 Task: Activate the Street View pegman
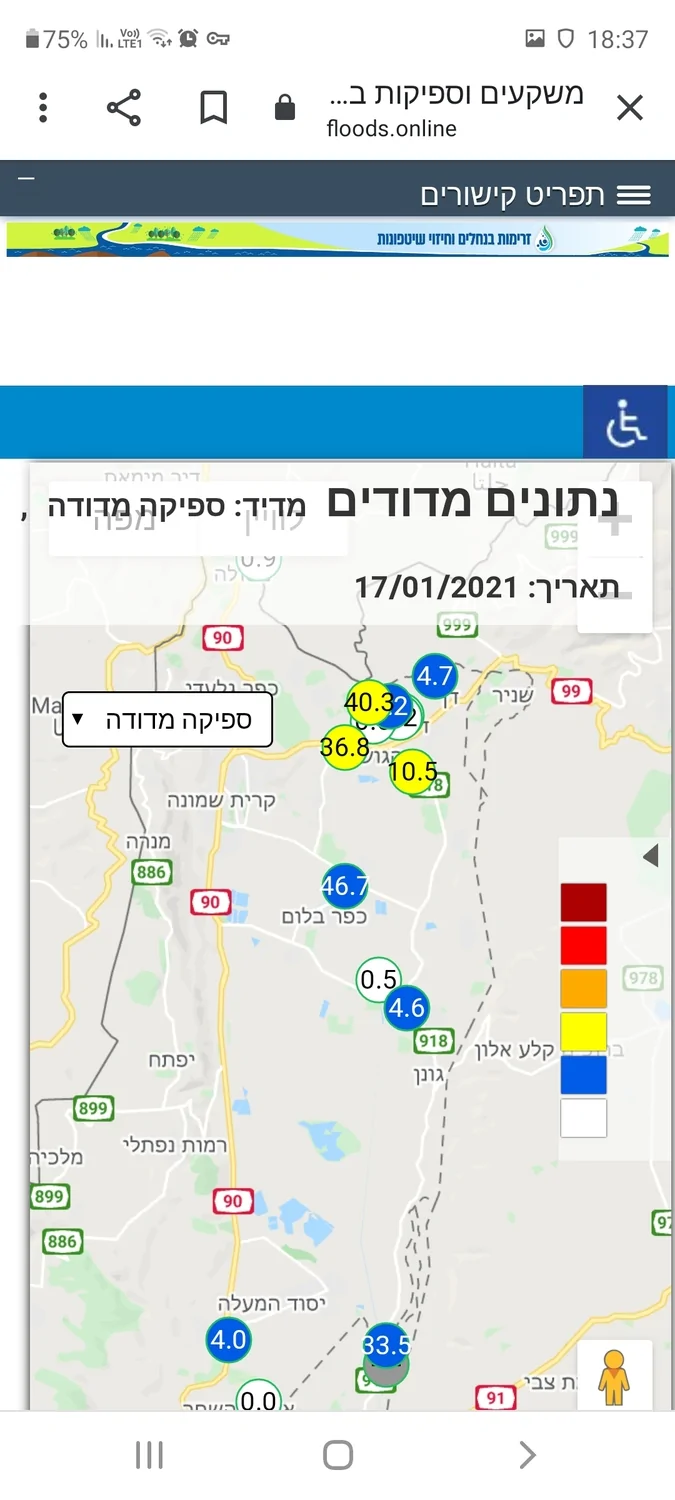pyautogui.click(x=614, y=1377)
